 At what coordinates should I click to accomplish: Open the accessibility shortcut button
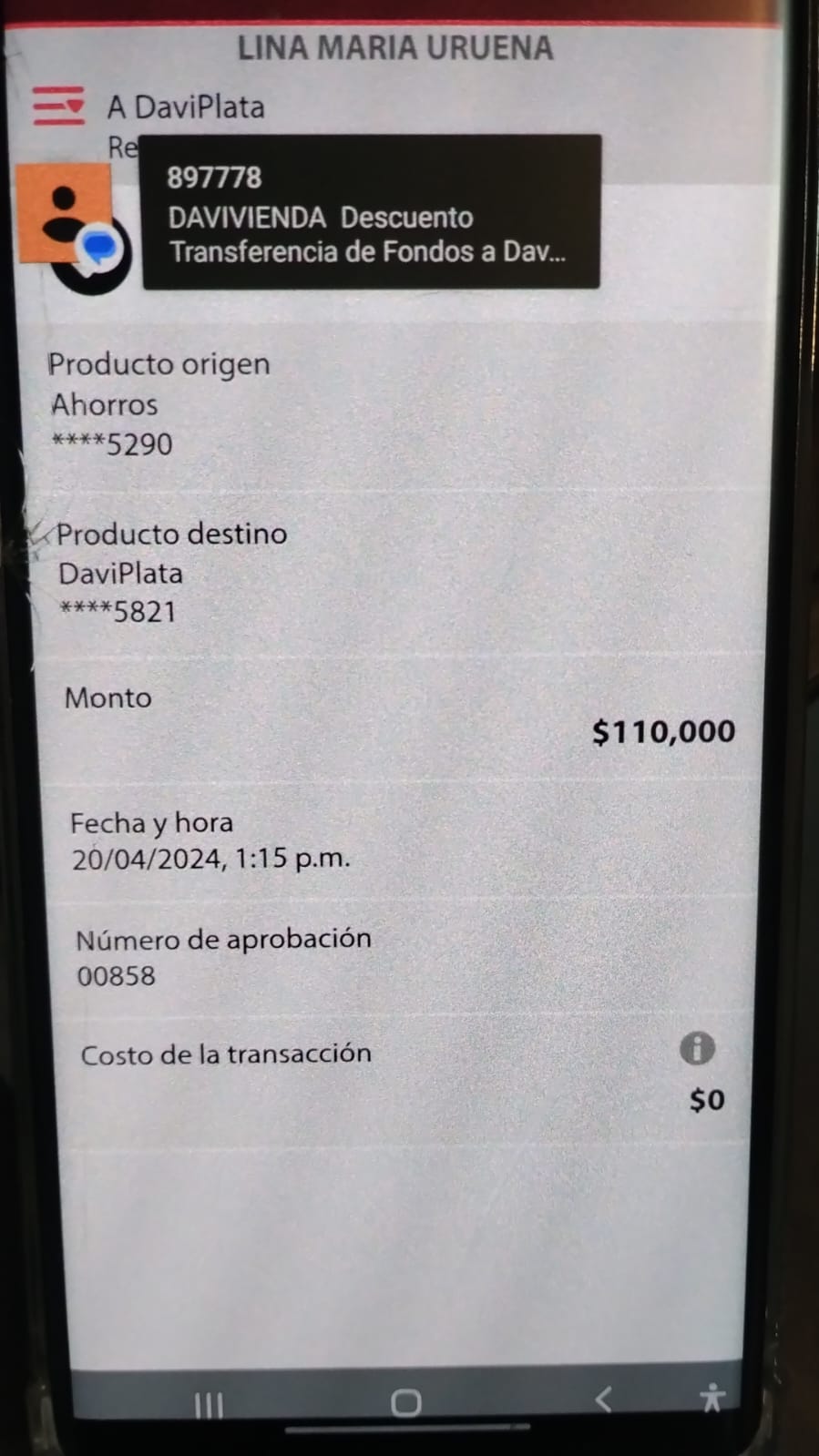coord(712,1398)
